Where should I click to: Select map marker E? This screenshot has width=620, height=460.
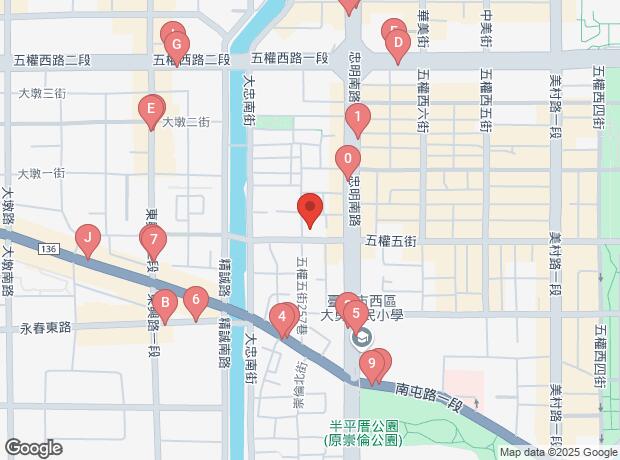pos(151,109)
